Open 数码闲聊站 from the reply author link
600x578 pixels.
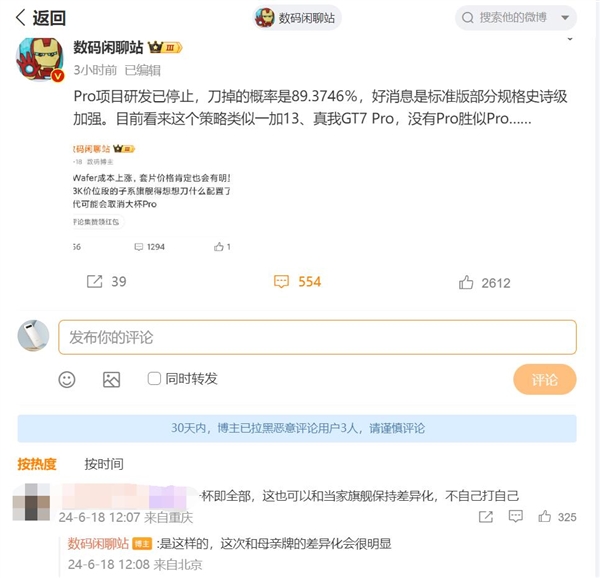[x=98, y=543]
